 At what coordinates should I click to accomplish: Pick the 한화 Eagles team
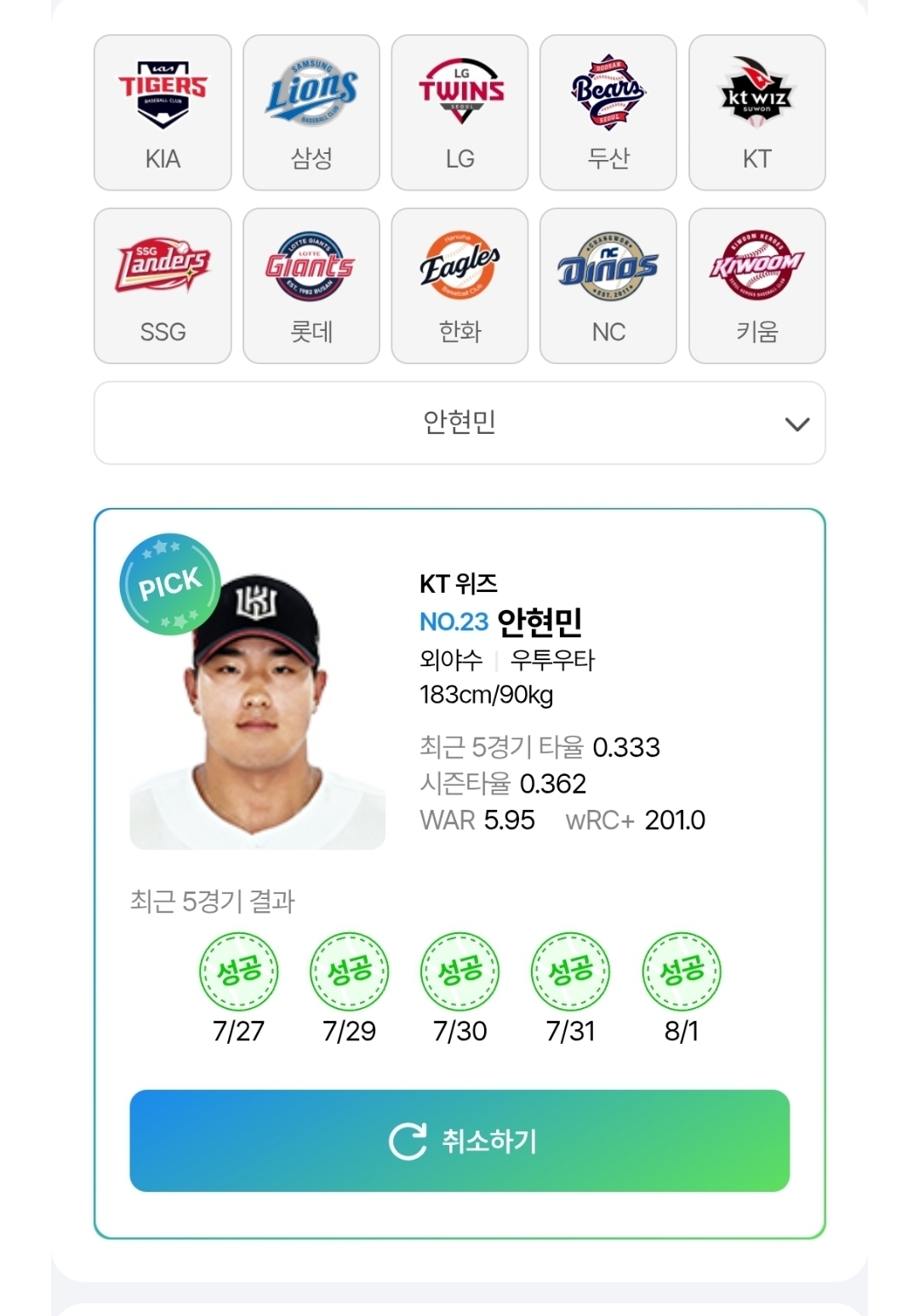[x=459, y=286]
